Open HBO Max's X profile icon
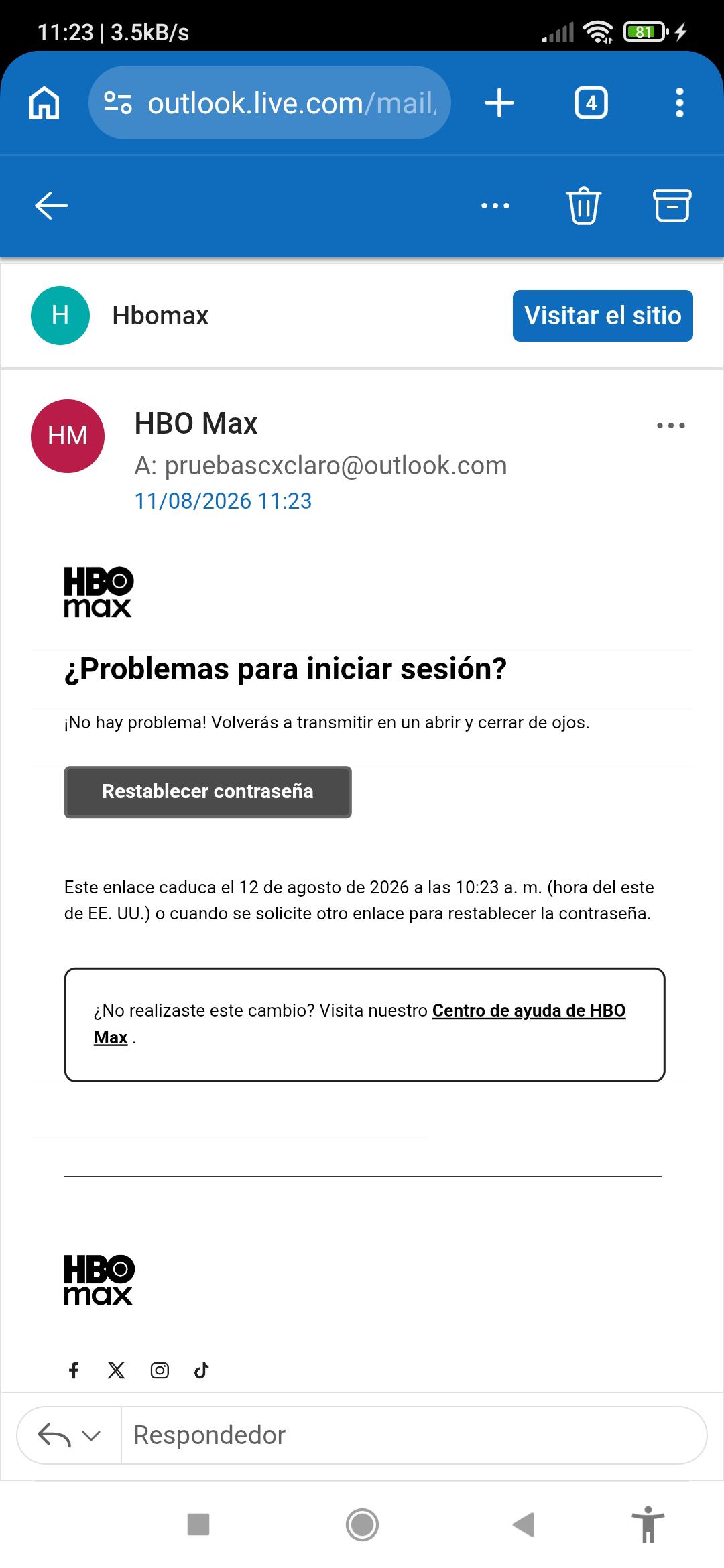Screen dimensions: 724x1568 (117, 1370)
